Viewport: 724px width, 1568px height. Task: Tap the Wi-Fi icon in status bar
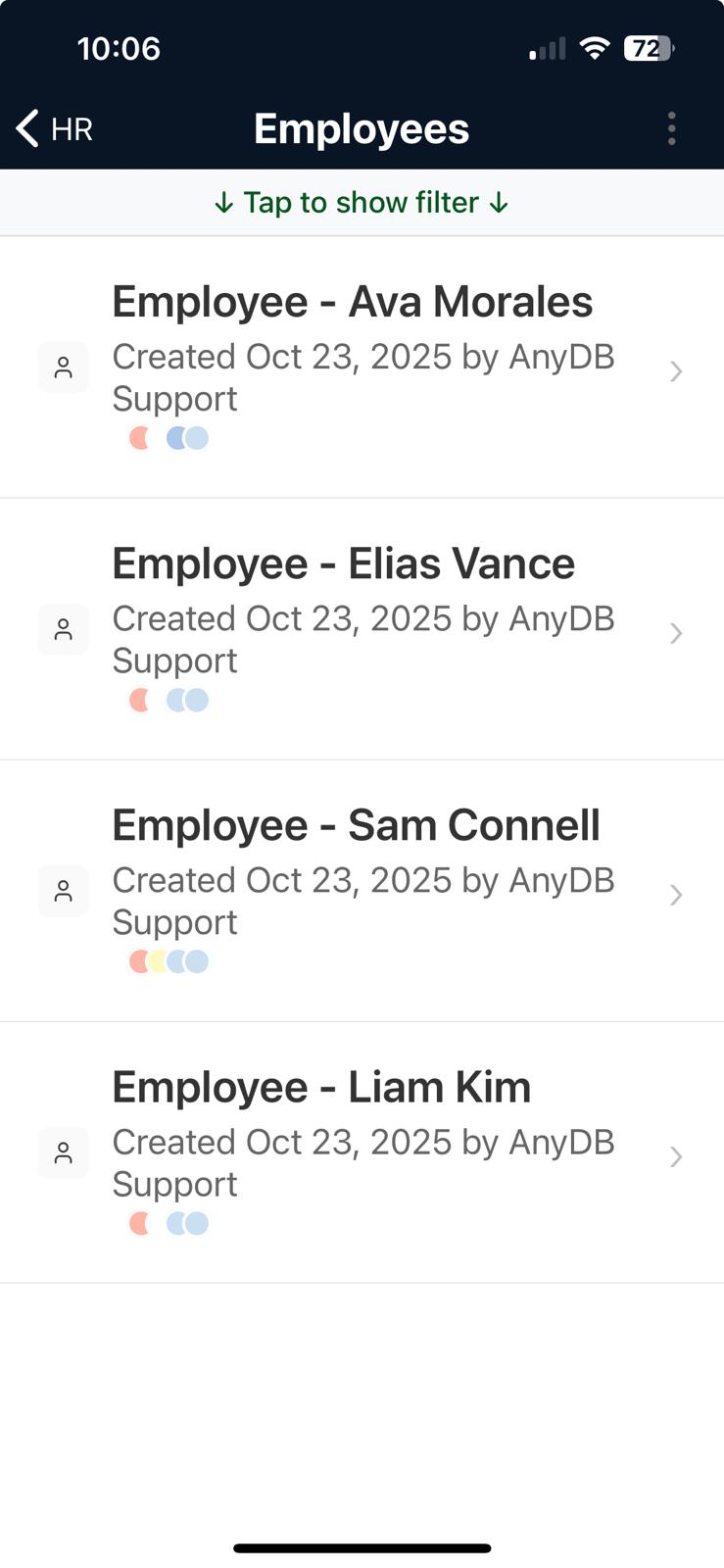pos(596,47)
